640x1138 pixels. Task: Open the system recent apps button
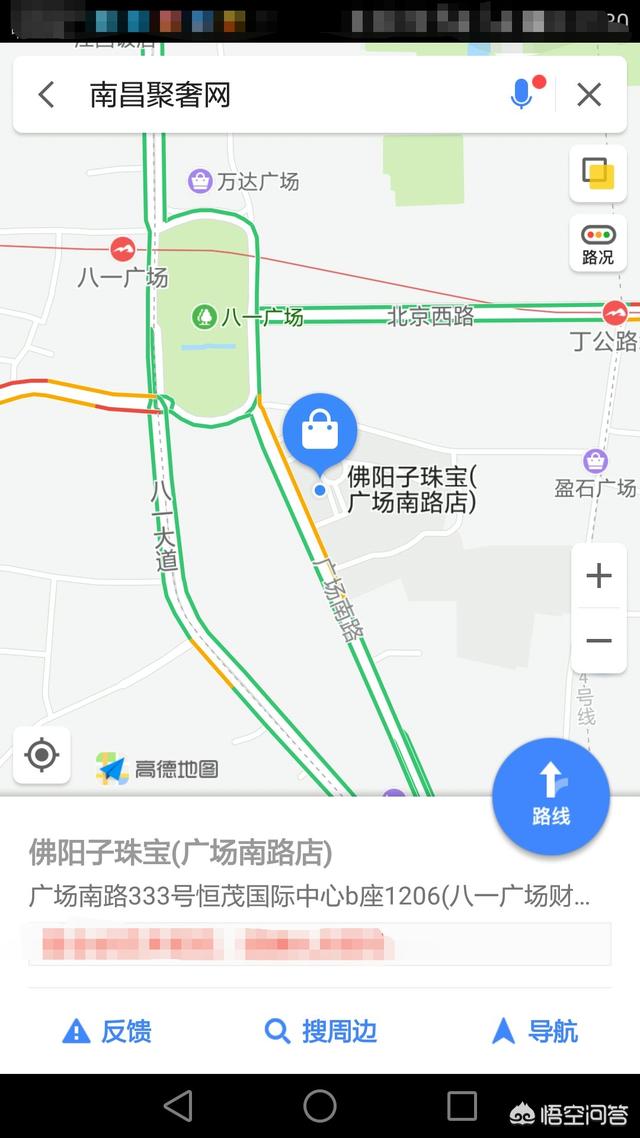click(462, 1106)
